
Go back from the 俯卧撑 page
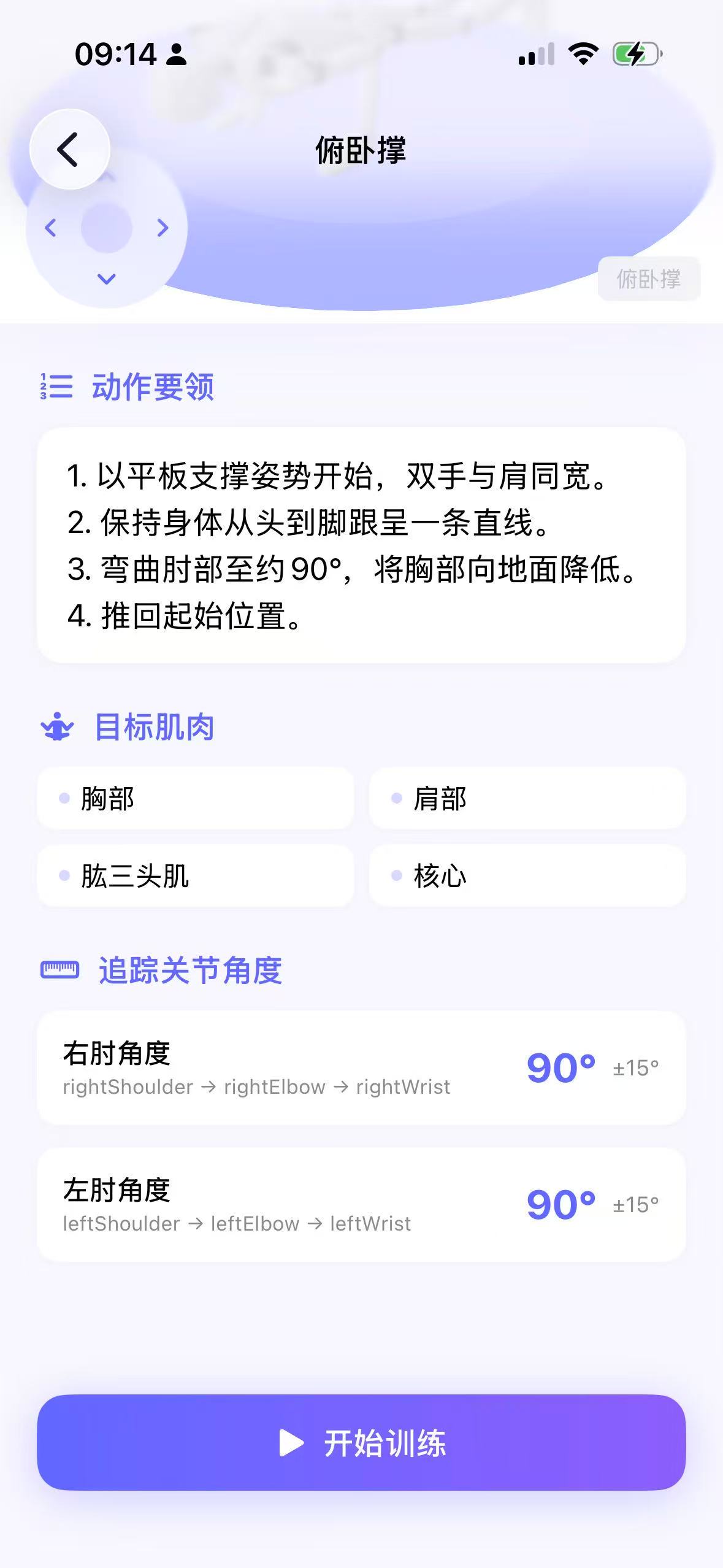(69, 149)
